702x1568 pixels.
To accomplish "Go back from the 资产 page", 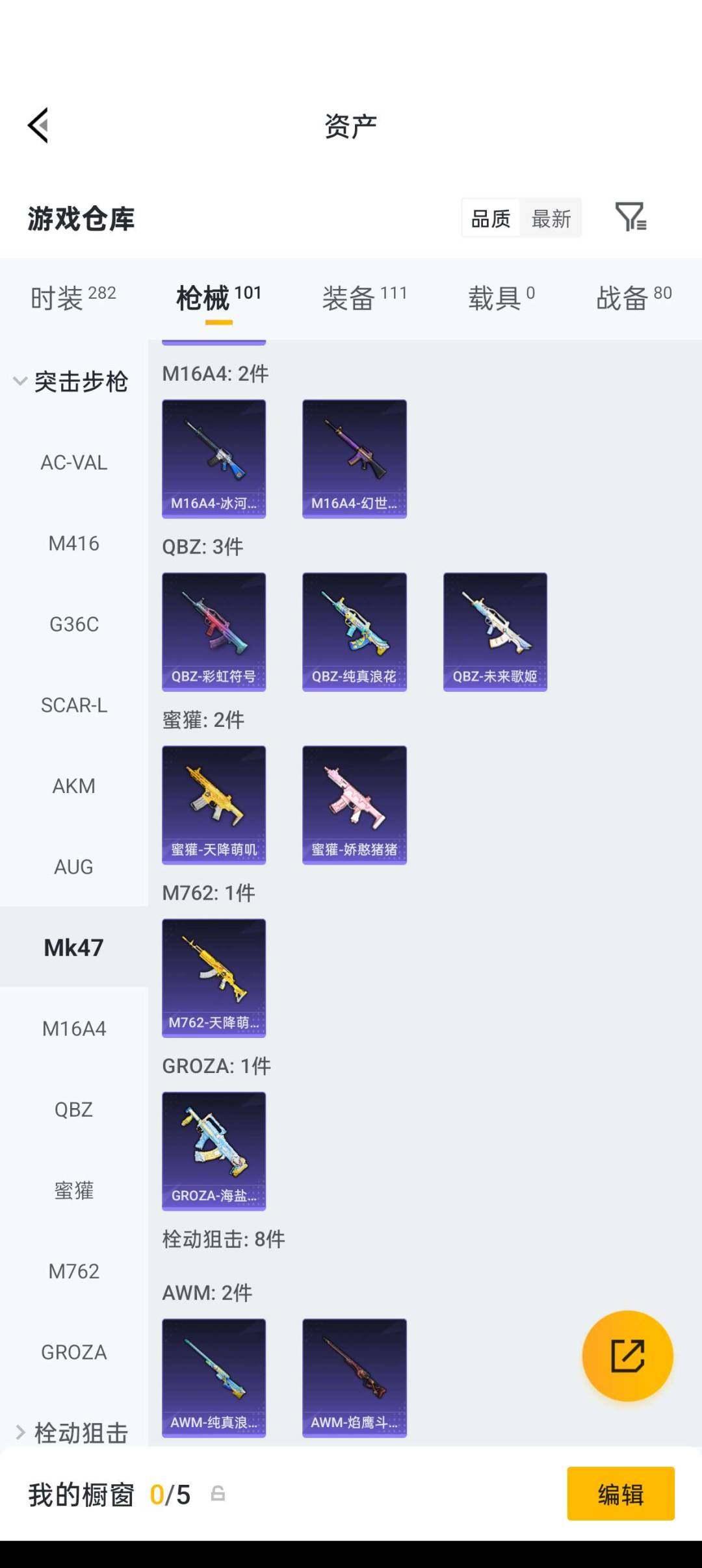I will [x=39, y=125].
